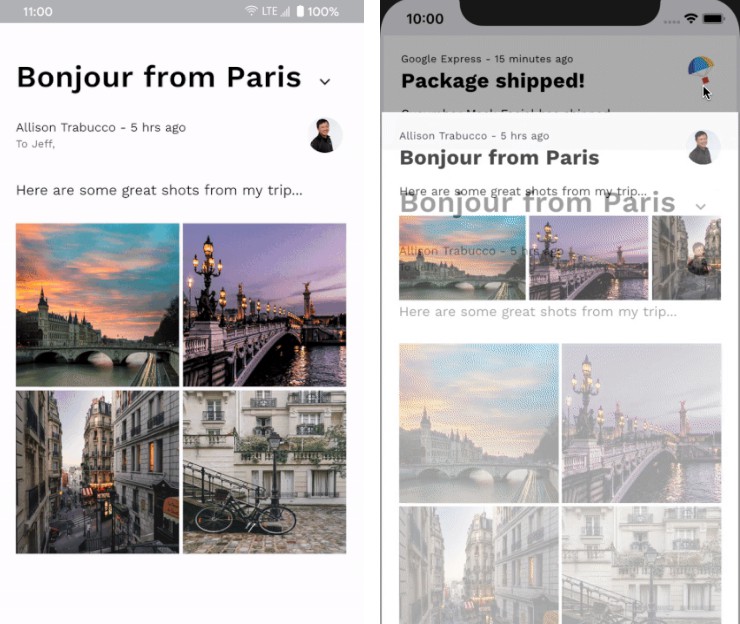The width and height of the screenshot is (740, 624).
Task: View the bicycle by stairs photo on the 11:00 screen
Action: (264, 471)
